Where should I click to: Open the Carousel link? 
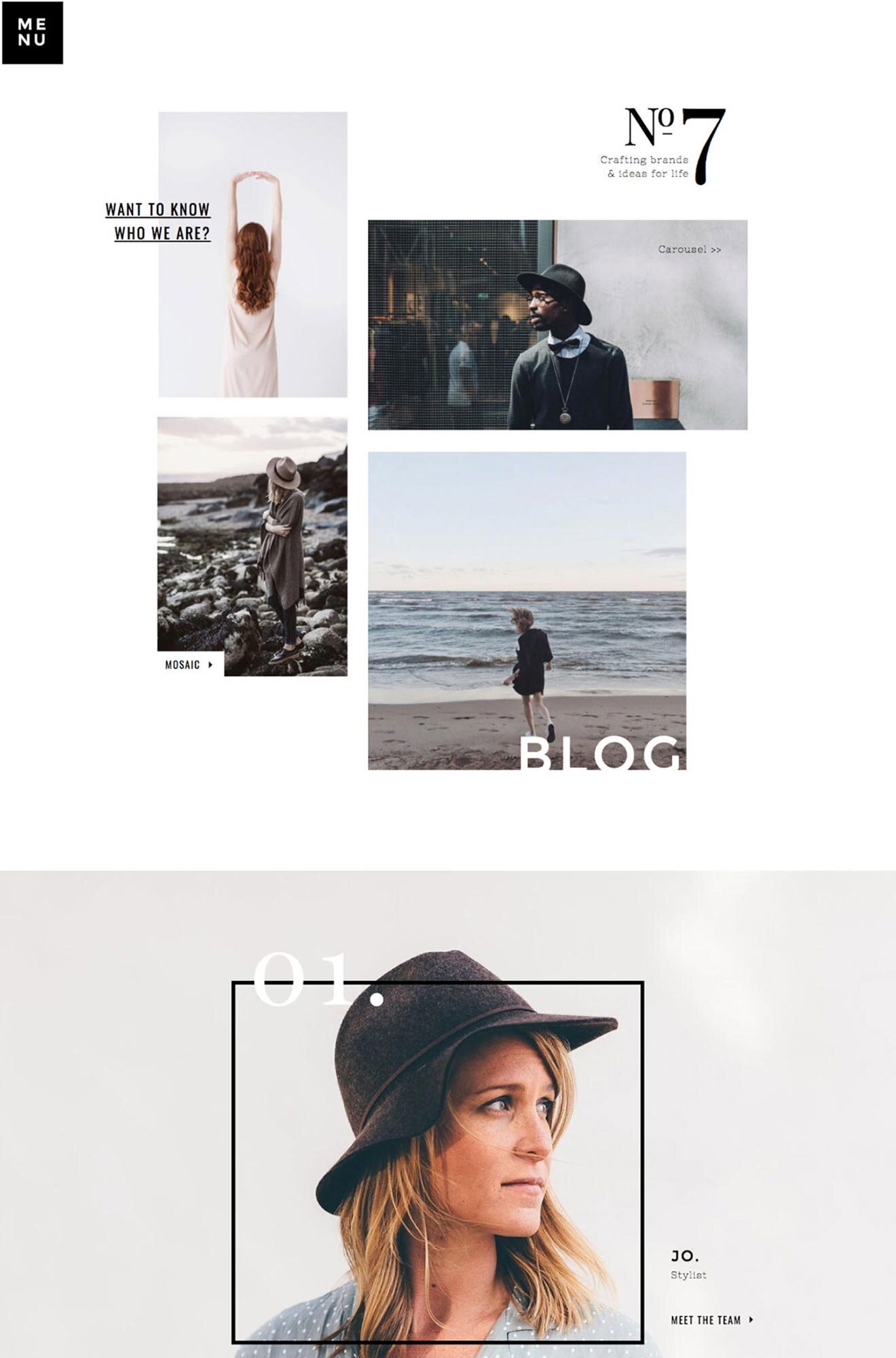689,249
